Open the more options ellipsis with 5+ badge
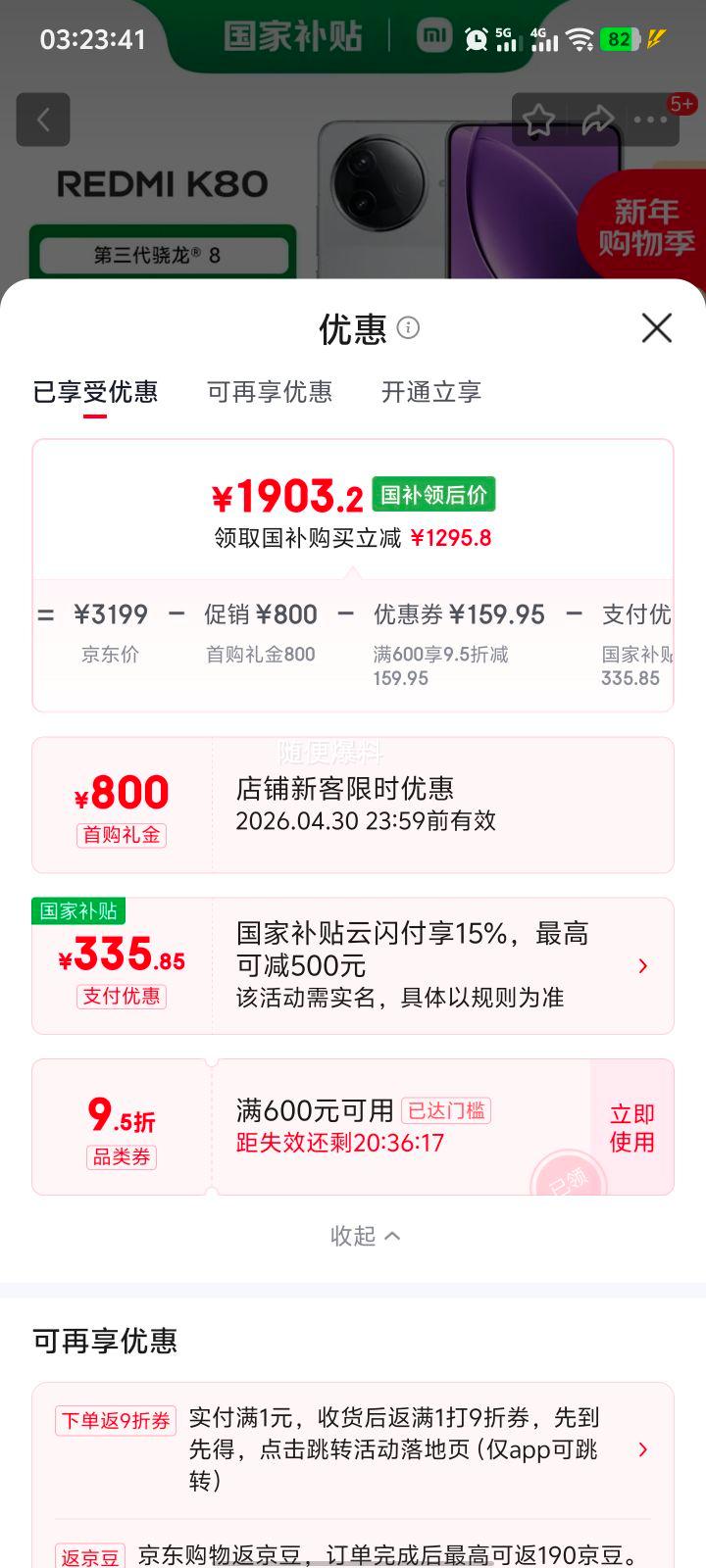This screenshot has height=1568, width=706. pos(651,119)
